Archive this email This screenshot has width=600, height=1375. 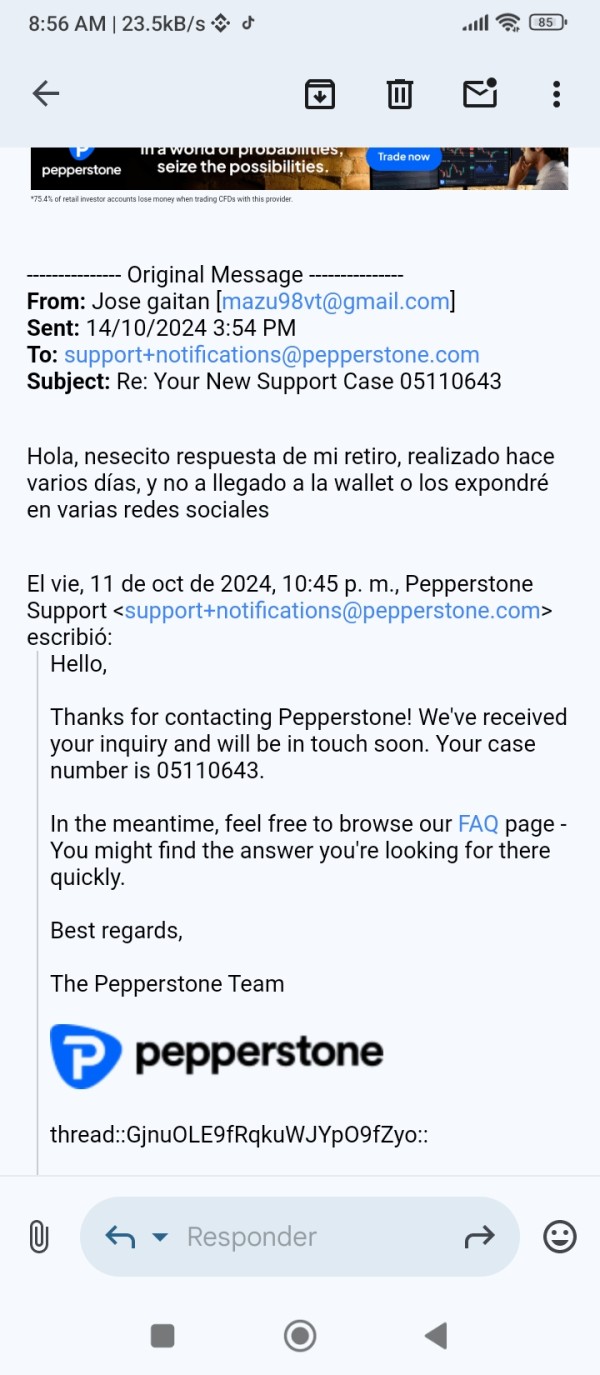click(x=320, y=94)
